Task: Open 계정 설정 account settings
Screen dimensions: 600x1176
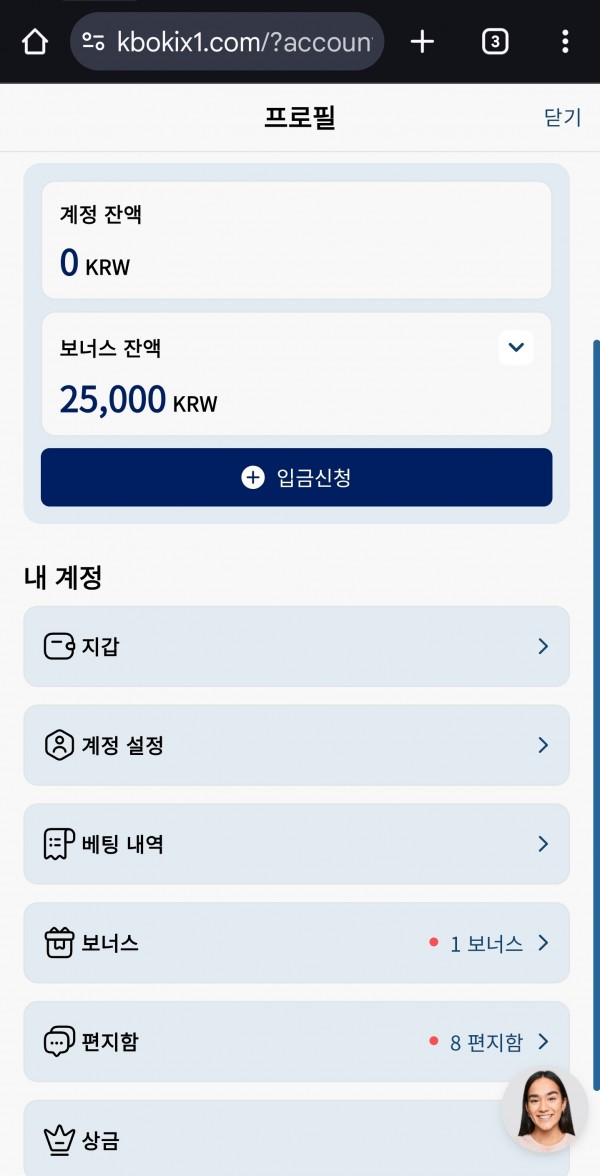Action: 296,746
